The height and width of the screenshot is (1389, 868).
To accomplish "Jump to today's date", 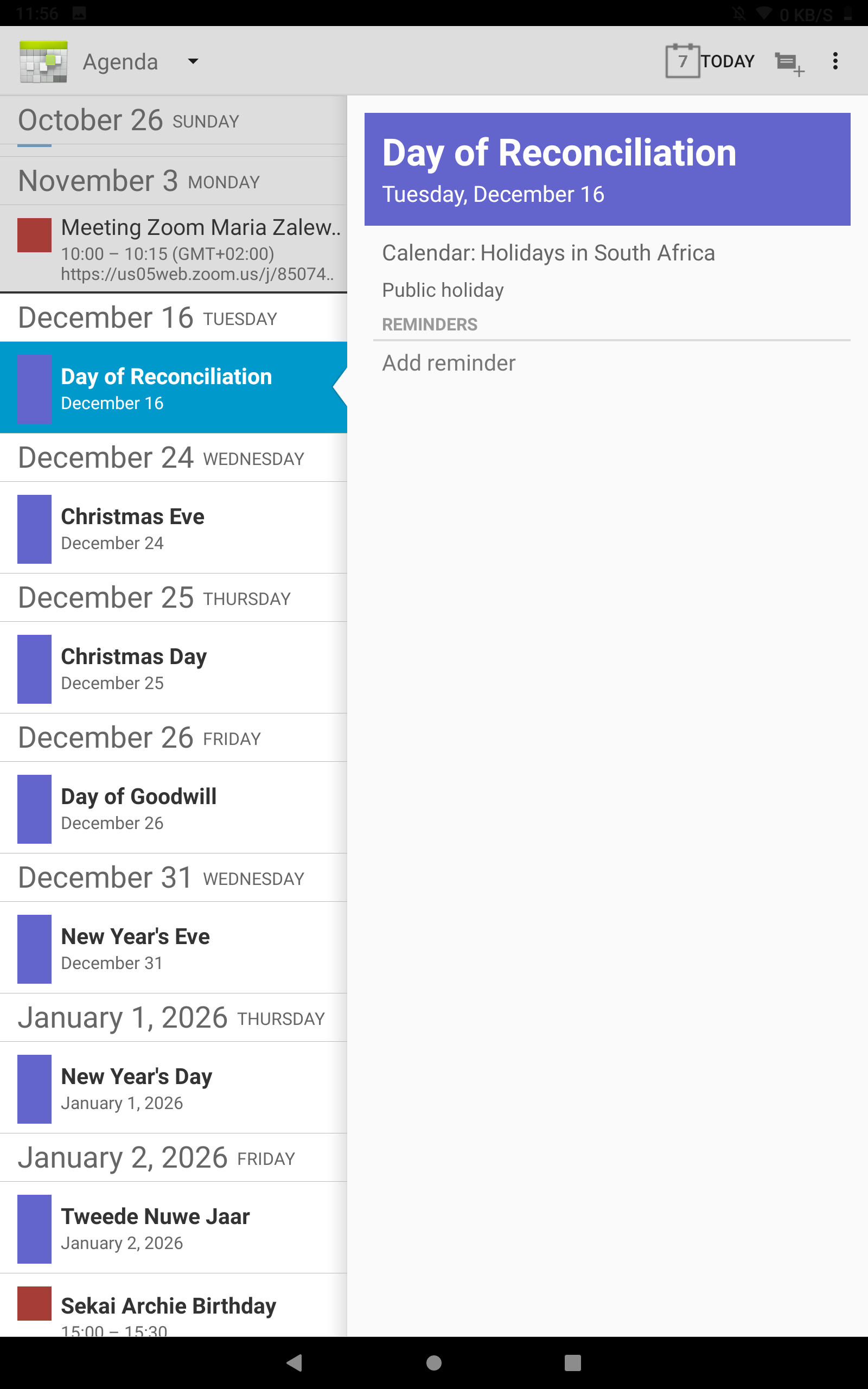I will pos(710,61).
